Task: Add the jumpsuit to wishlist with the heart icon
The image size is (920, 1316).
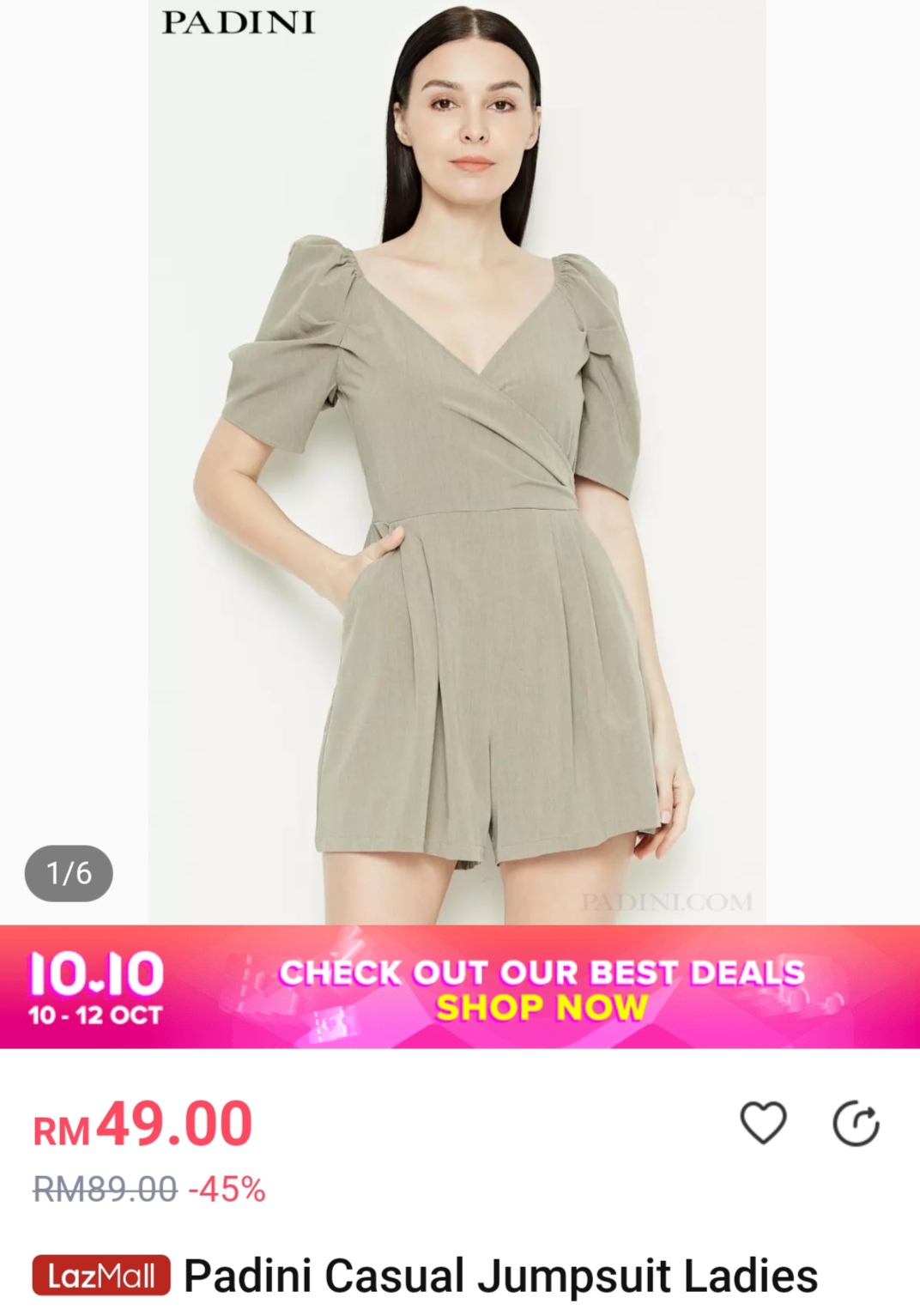Action: [x=762, y=1123]
